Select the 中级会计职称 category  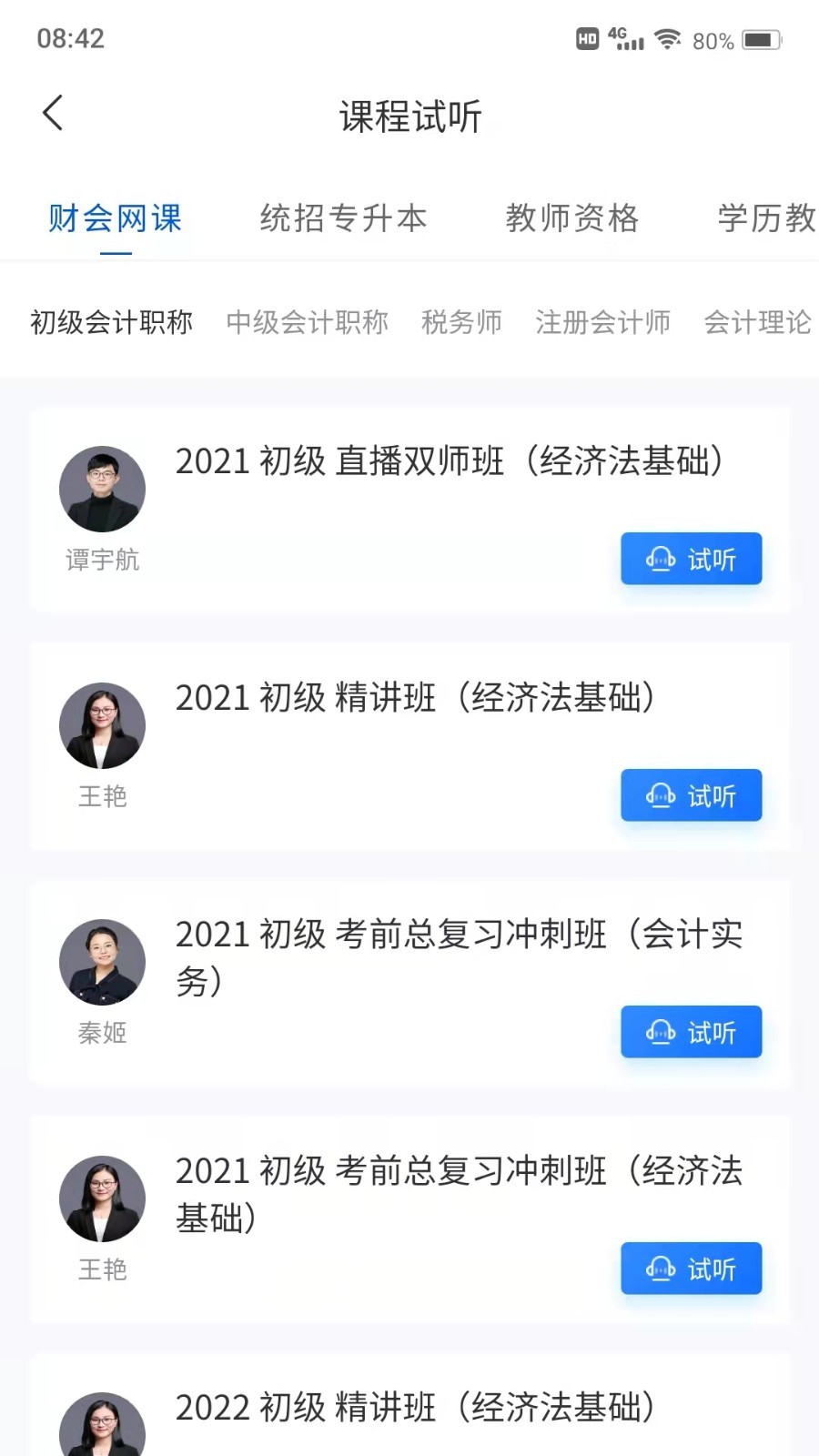point(309,323)
